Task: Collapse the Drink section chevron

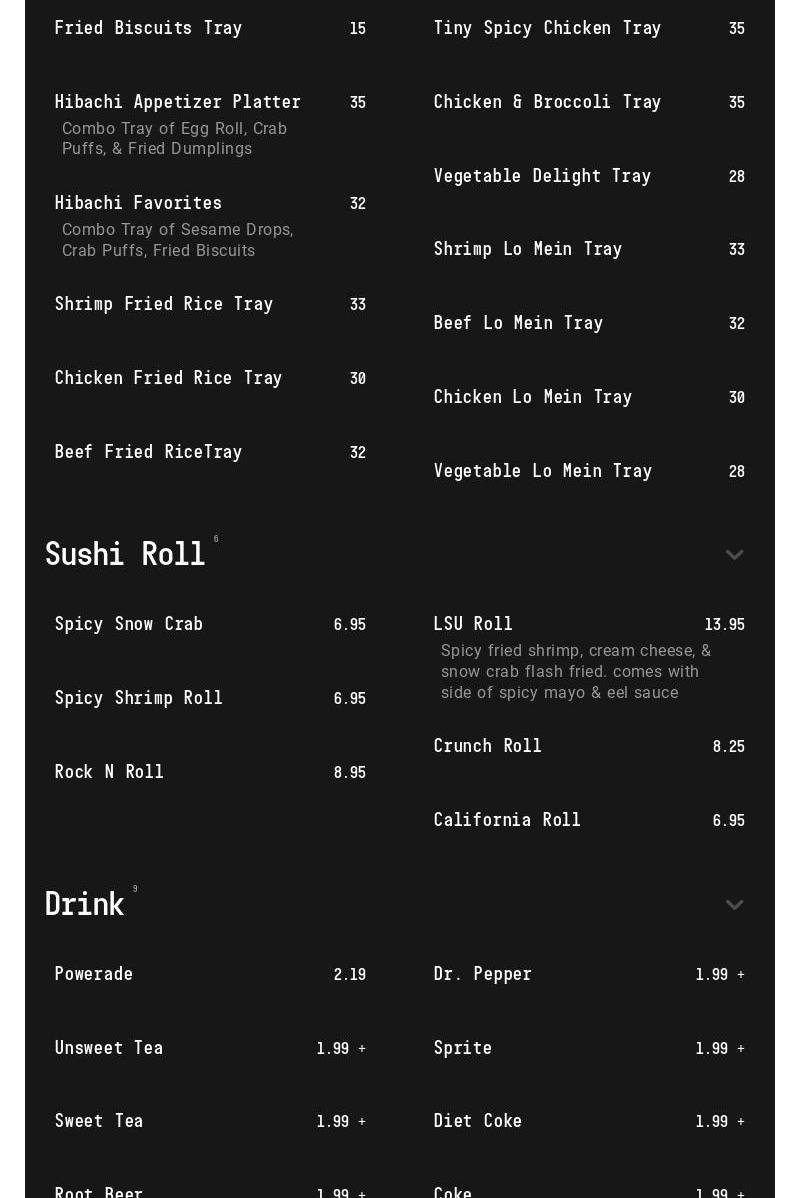Action: tap(734, 905)
